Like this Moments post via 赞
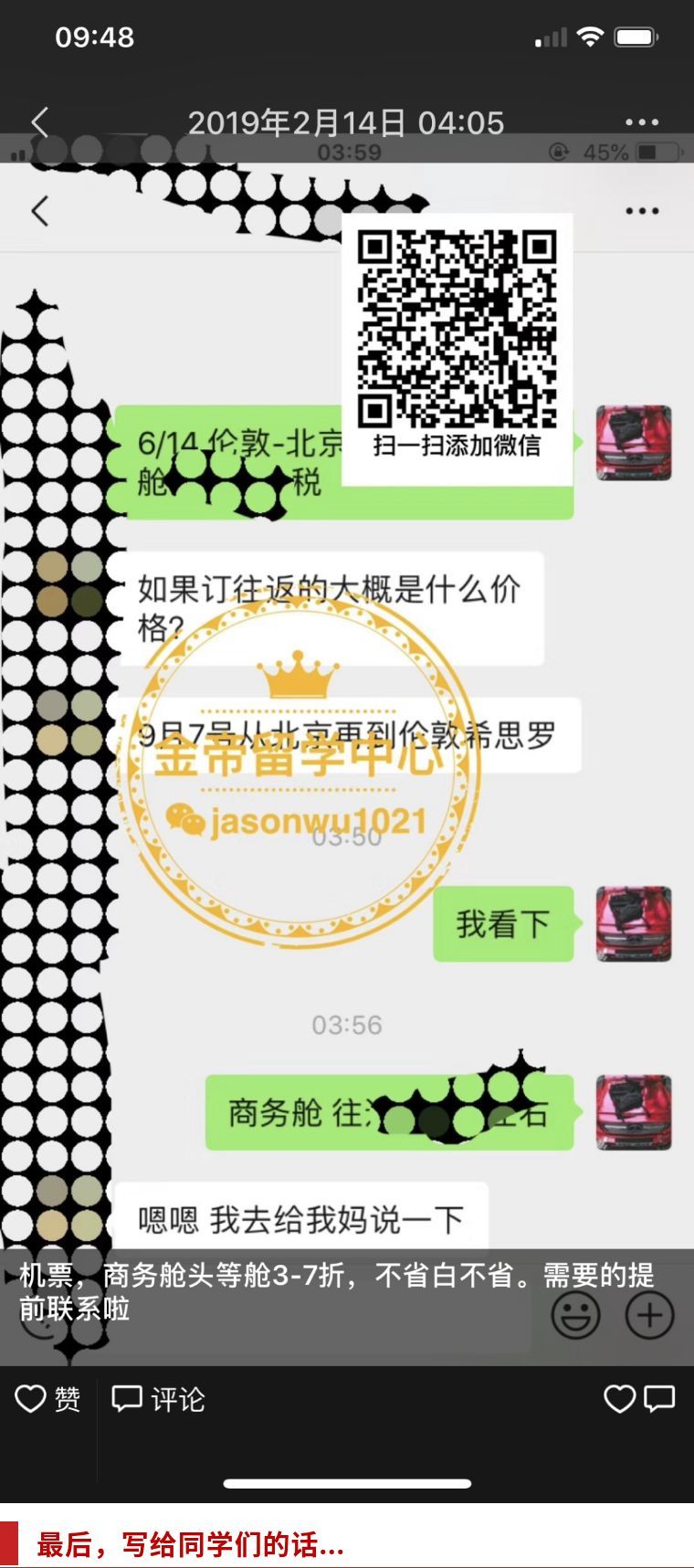694x1568 pixels. coord(47,1398)
